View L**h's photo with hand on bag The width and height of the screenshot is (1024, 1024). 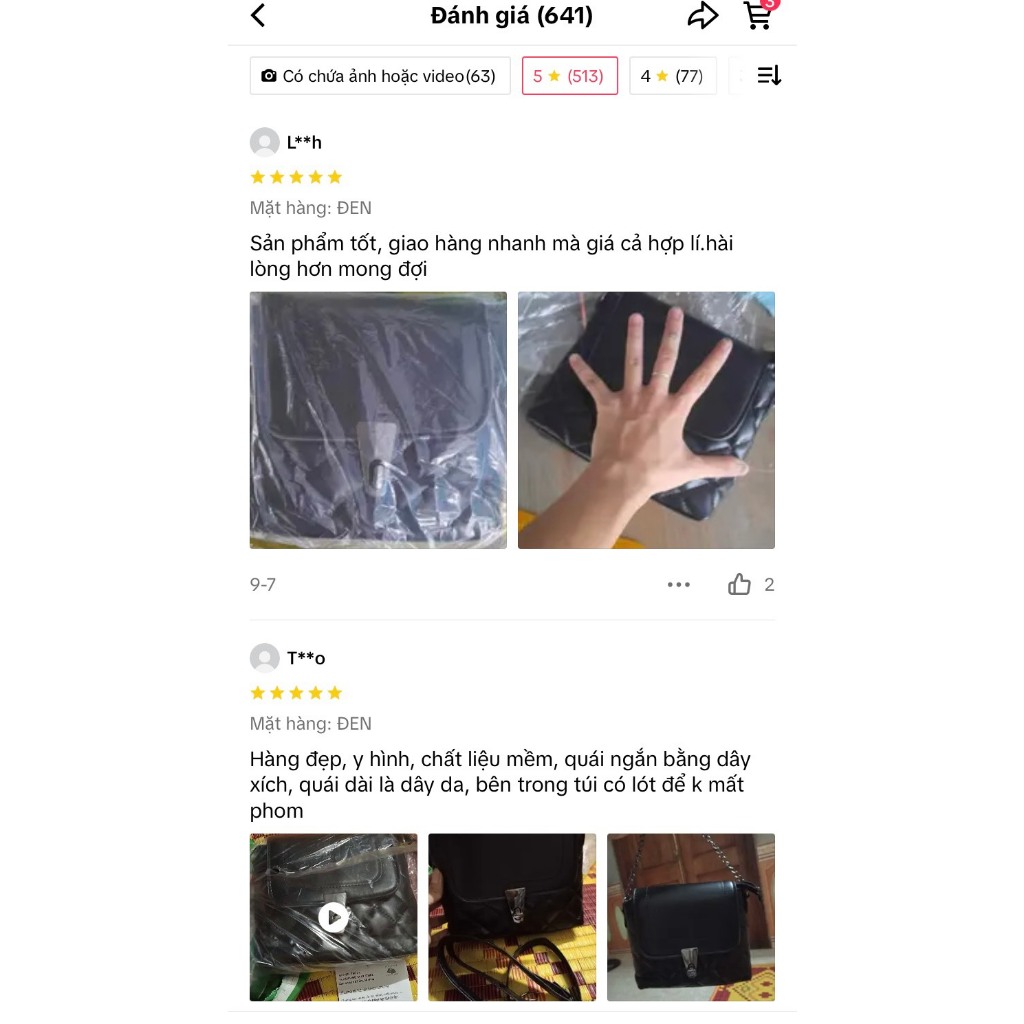[x=646, y=420]
